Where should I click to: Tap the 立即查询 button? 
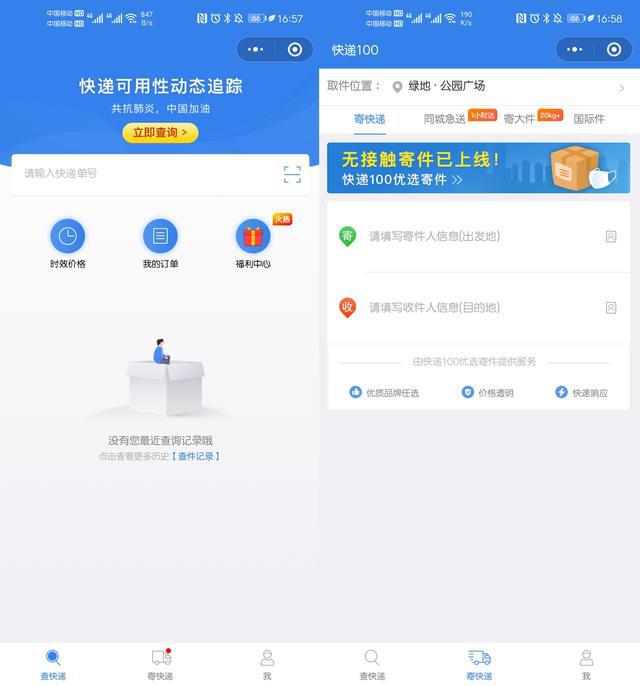(x=160, y=132)
